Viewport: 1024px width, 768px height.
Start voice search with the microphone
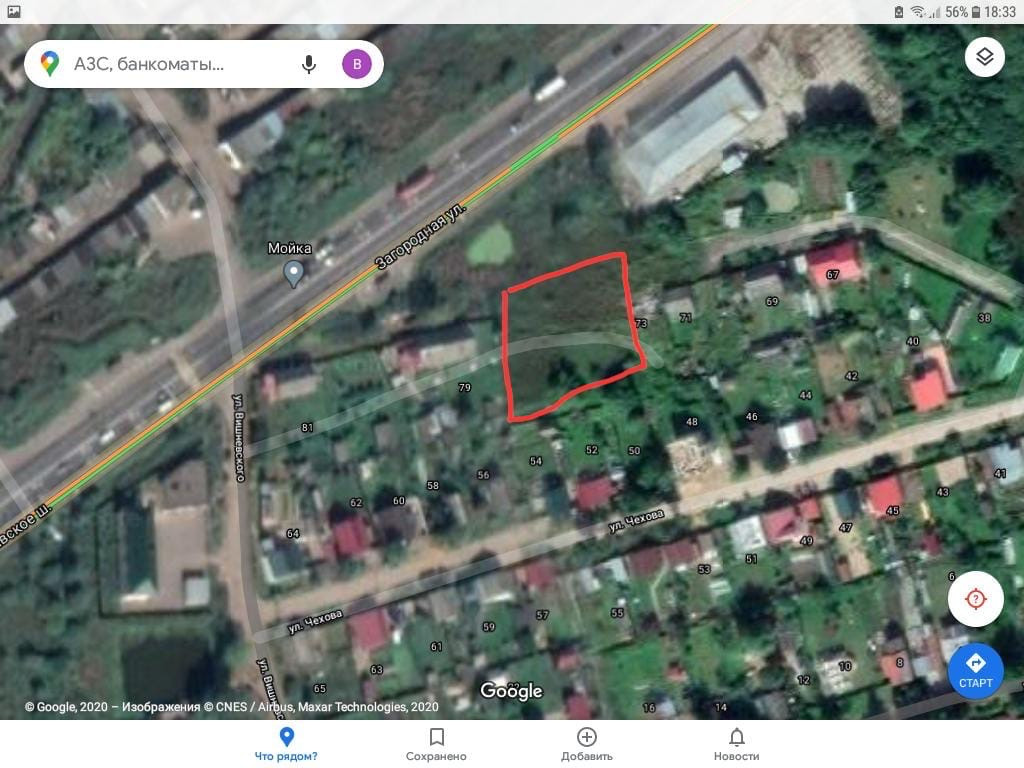309,65
